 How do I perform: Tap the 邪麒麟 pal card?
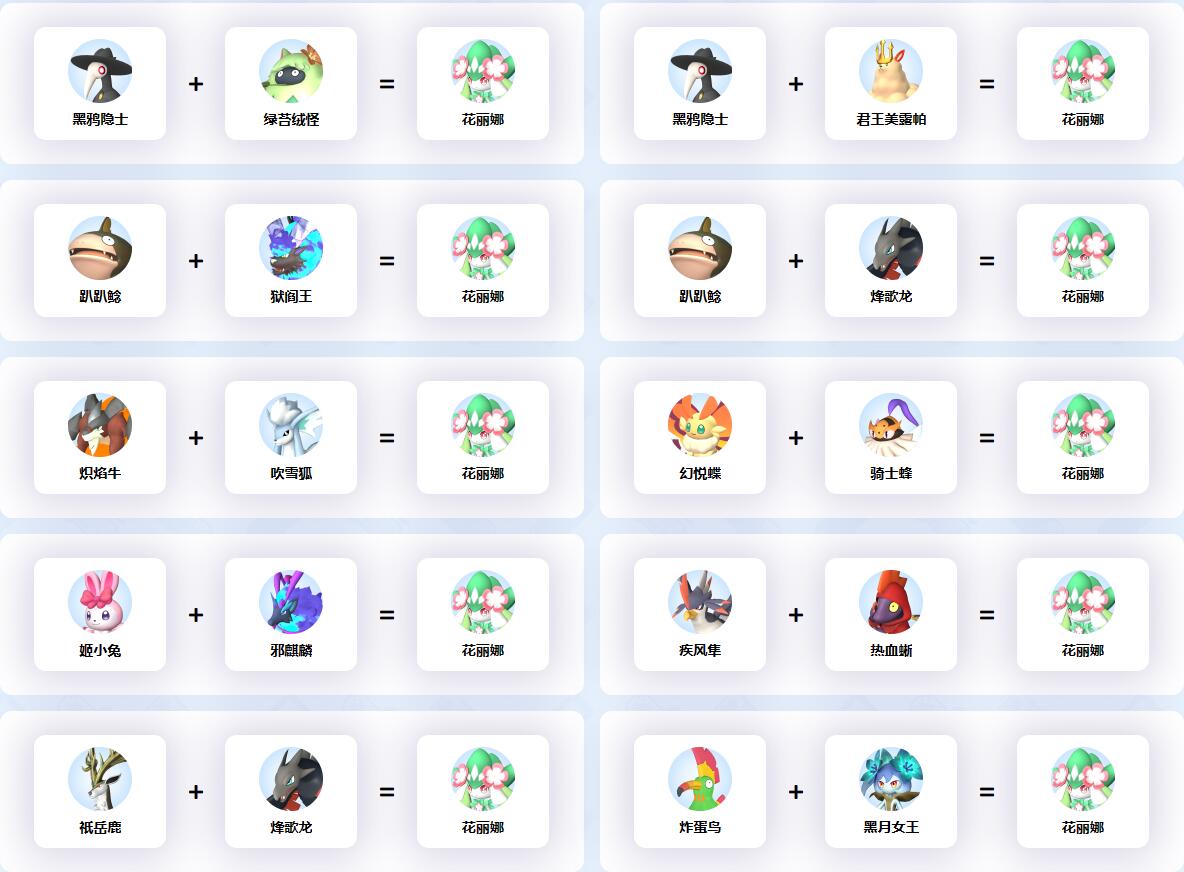tap(291, 615)
